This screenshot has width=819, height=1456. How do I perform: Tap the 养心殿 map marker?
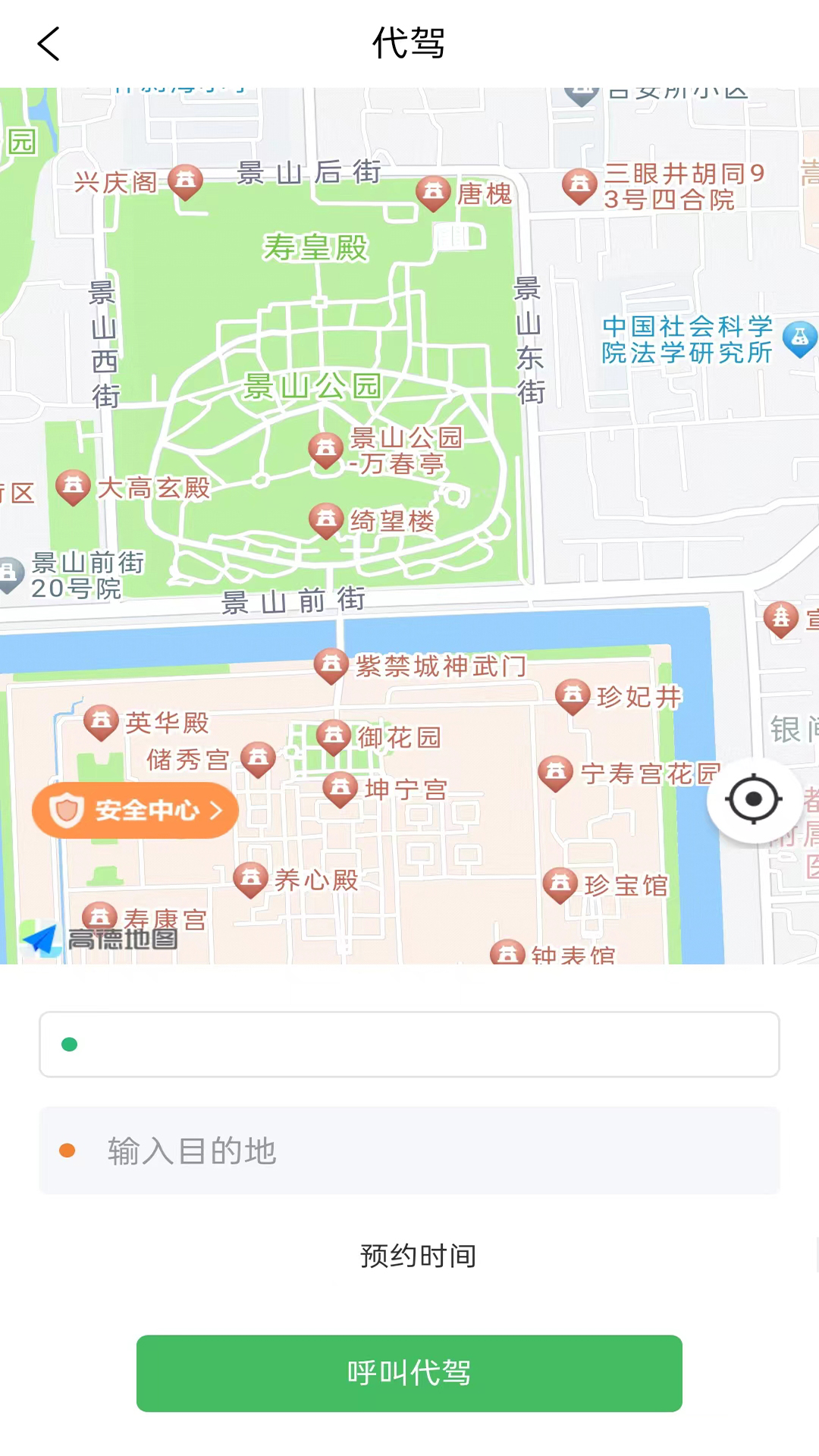[251, 878]
